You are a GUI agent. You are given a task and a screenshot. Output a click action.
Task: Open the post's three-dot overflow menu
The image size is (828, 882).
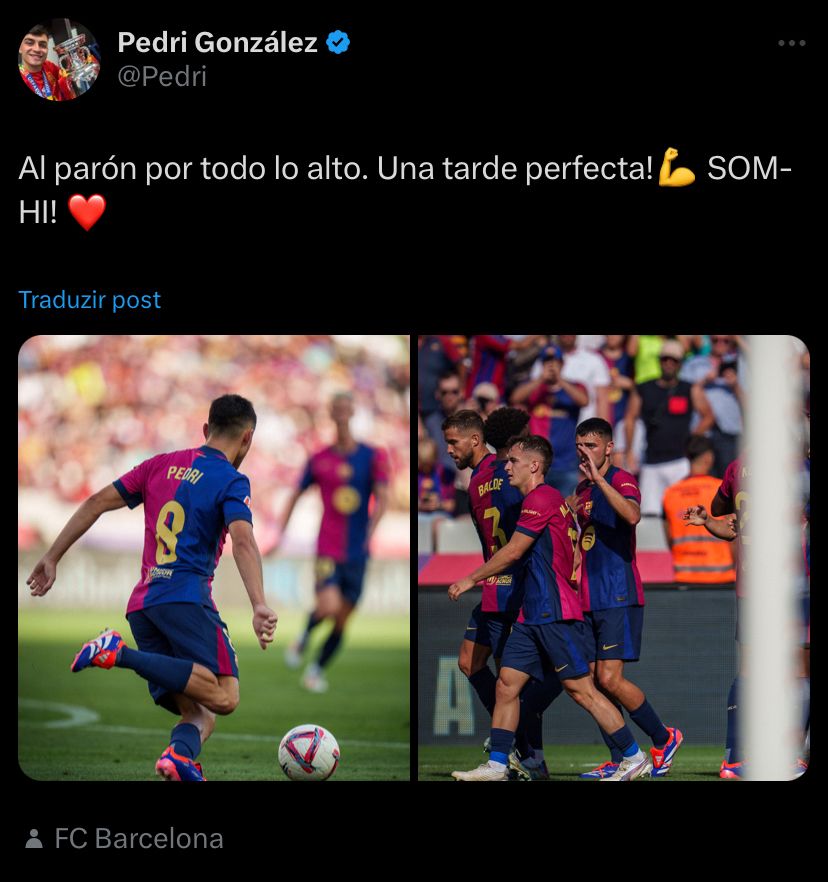[x=791, y=43]
